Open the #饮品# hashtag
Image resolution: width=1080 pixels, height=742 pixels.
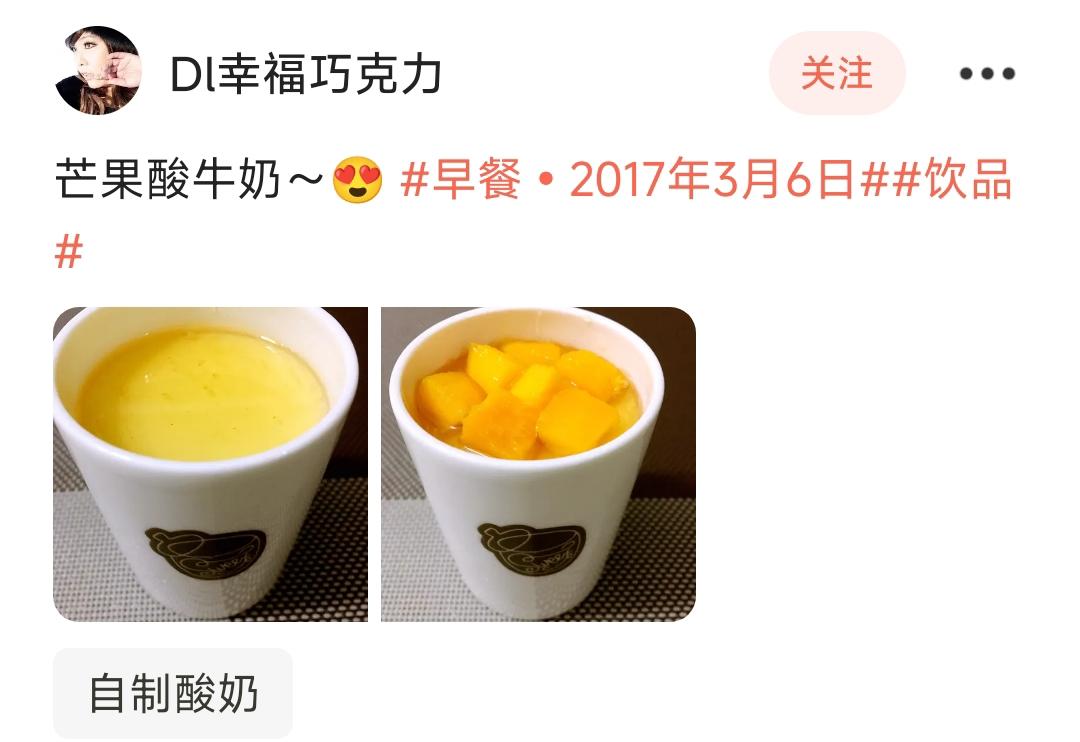click(948, 182)
